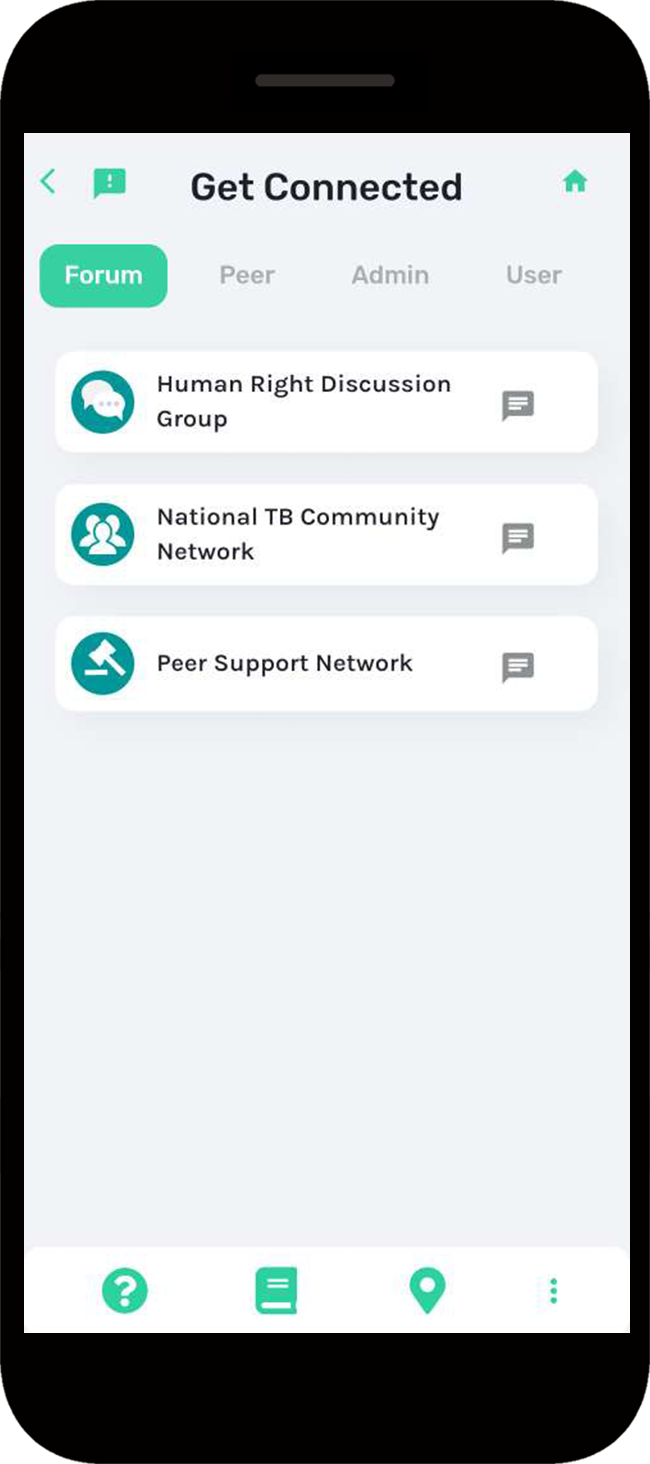Viewport: 650px width, 1464px height.
Task: Open Peer Support Network forum
Action: point(284,663)
